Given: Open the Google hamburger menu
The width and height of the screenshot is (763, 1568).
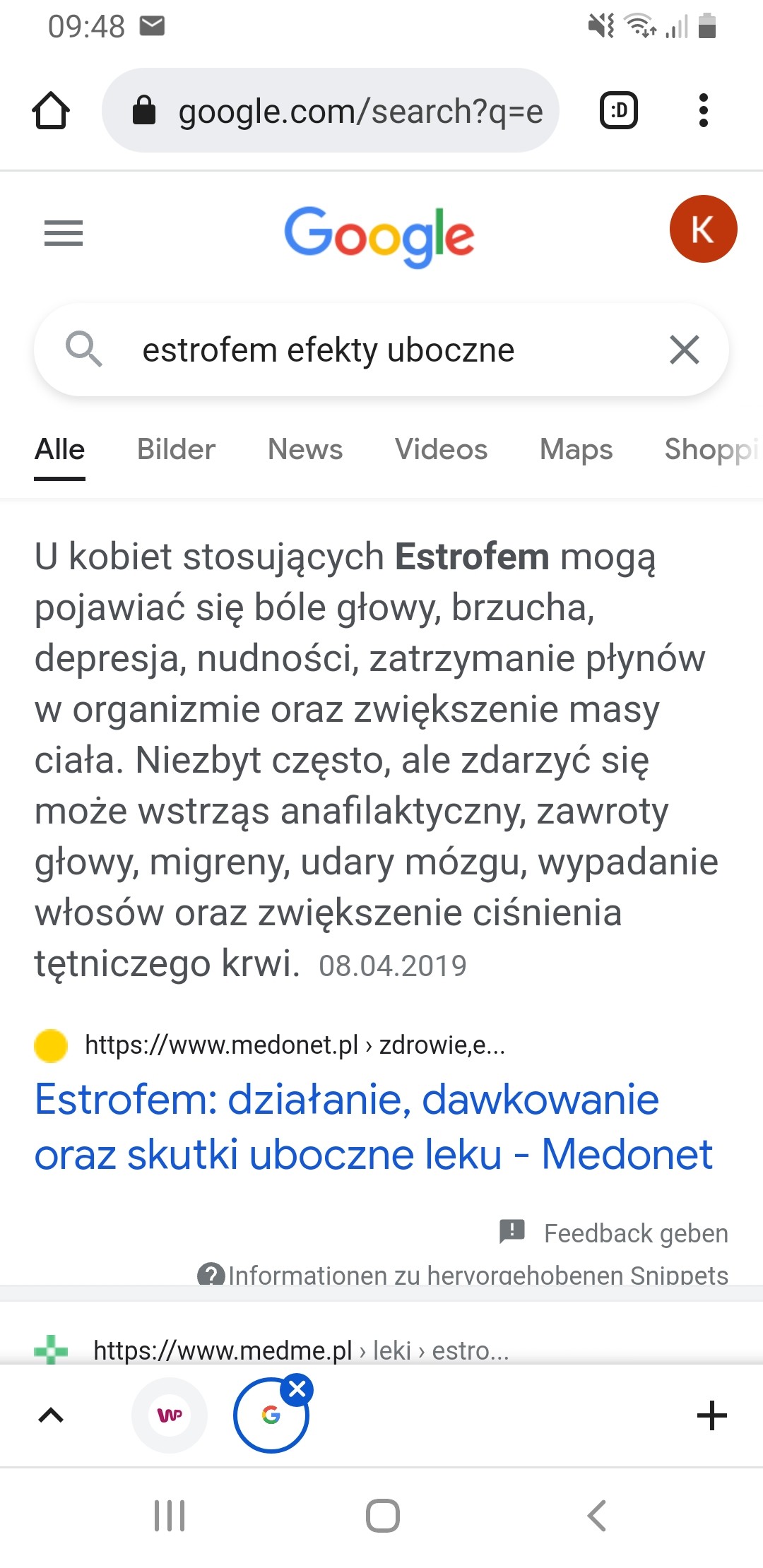Looking at the screenshot, I should click(x=64, y=233).
